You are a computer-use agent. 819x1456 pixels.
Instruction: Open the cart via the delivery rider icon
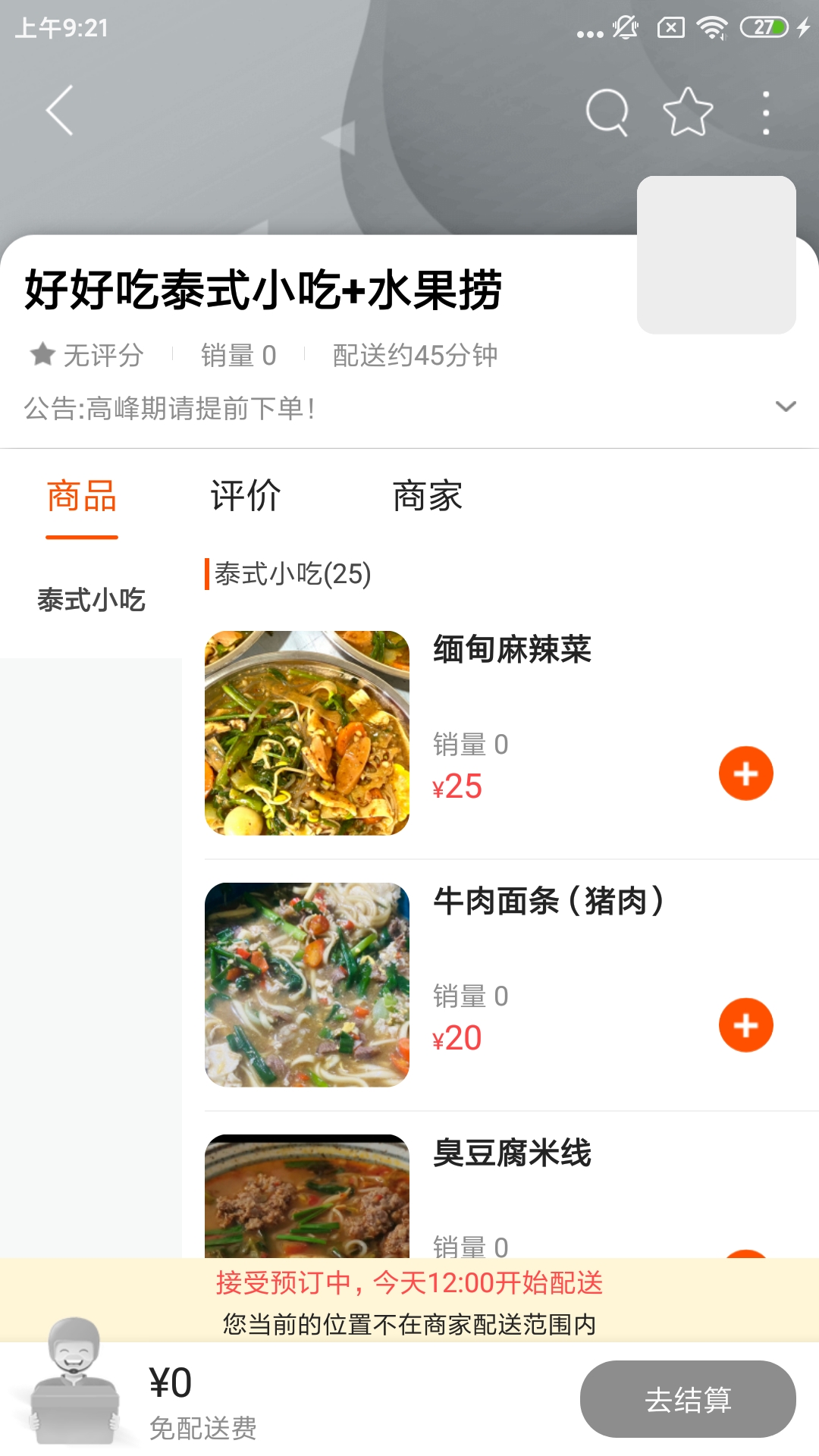74,1380
